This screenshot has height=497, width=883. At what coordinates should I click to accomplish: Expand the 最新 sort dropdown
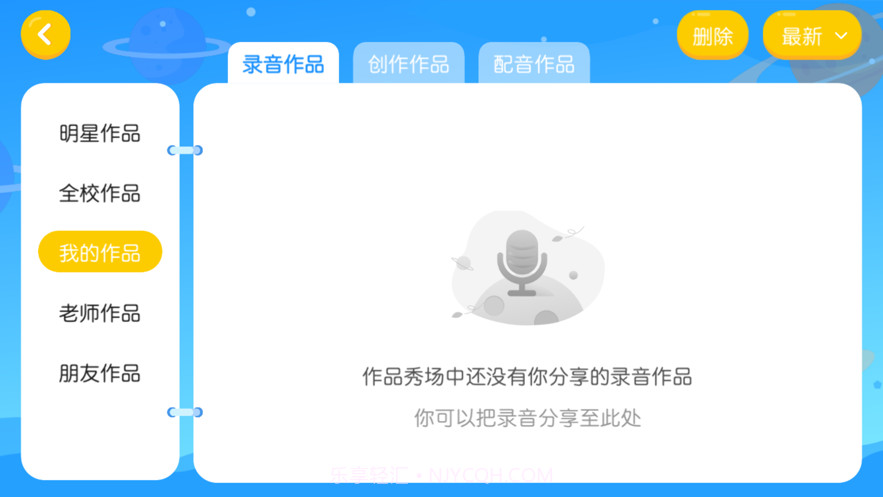(812, 36)
